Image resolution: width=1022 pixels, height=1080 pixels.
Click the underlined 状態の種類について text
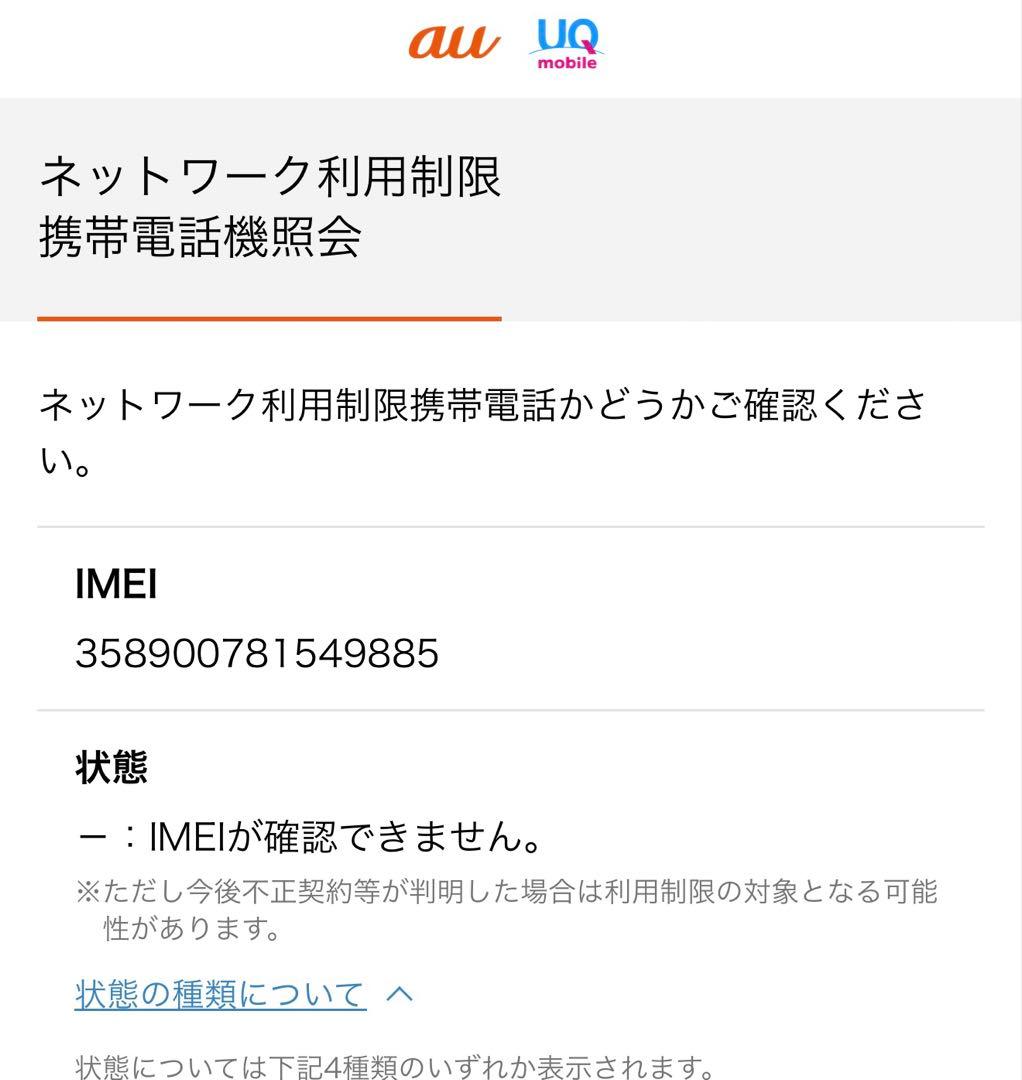click(x=218, y=993)
